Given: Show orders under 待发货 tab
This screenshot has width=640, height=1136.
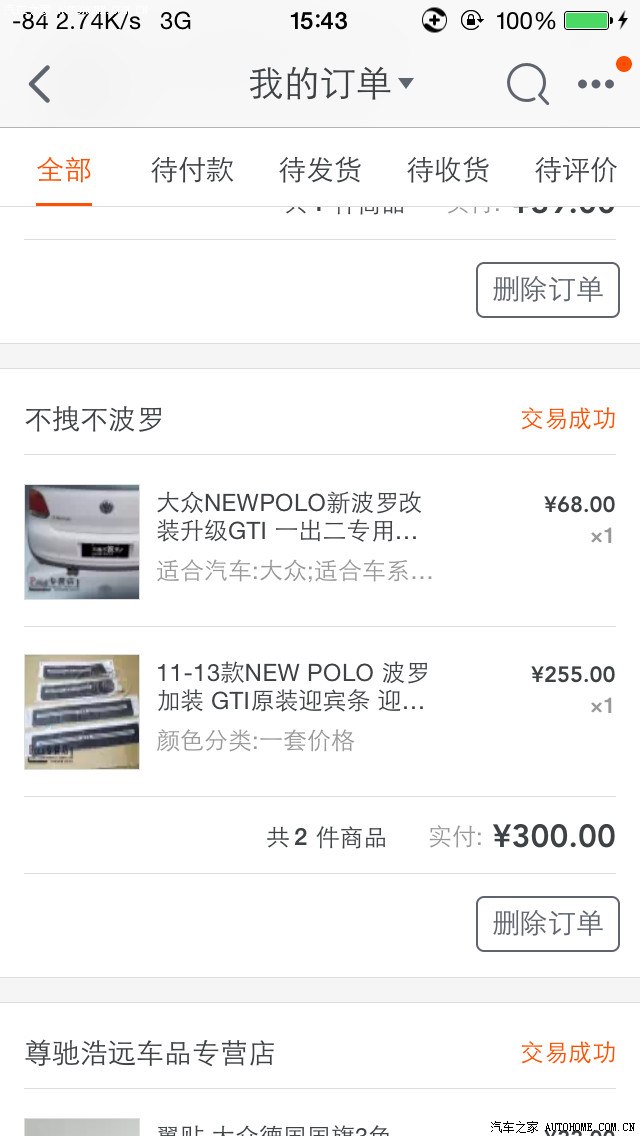Looking at the screenshot, I should [x=320, y=170].
